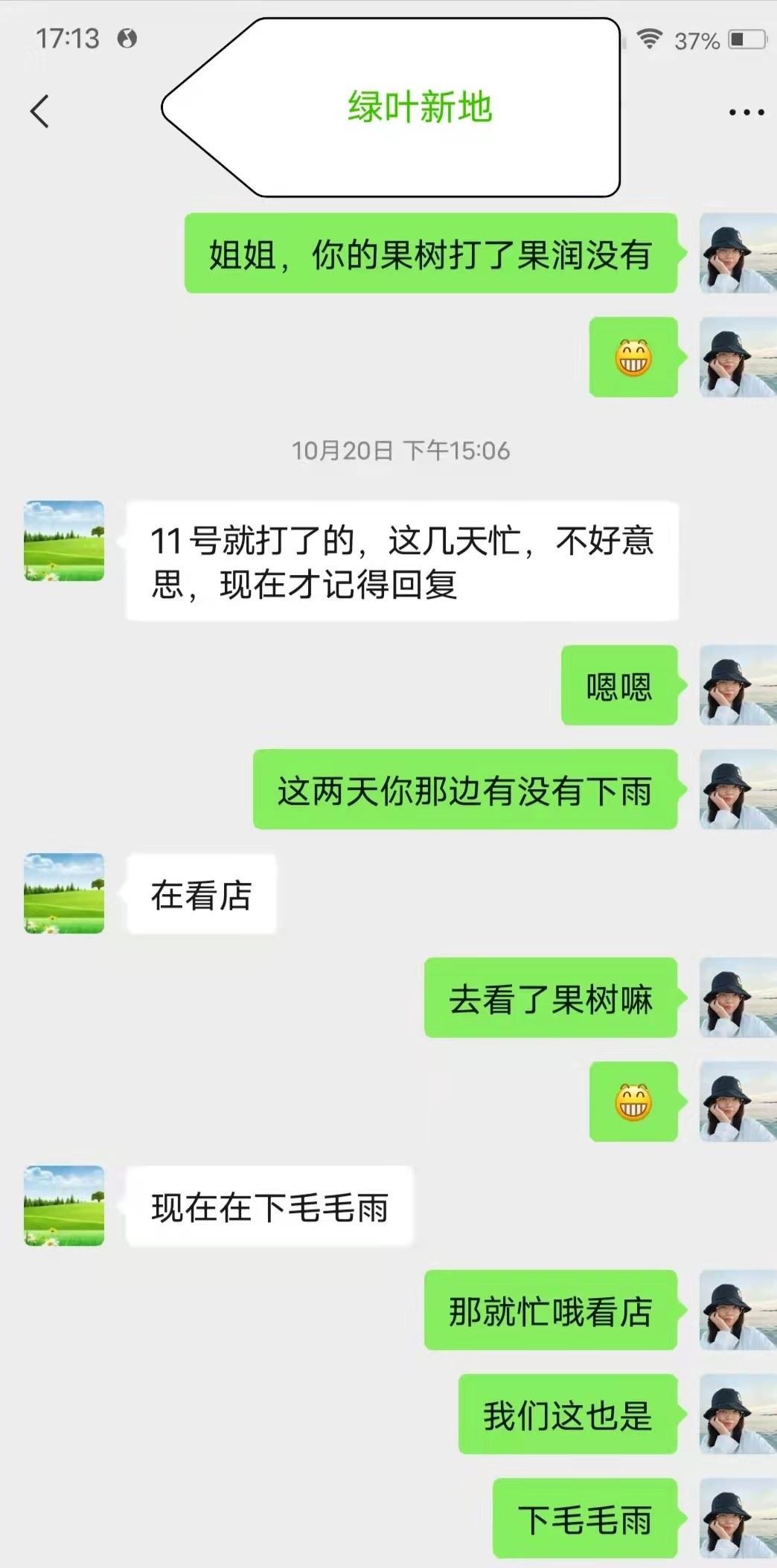Tap the avatar beside "现在在下毛毛雨"
777x1568 pixels.
(64, 1206)
